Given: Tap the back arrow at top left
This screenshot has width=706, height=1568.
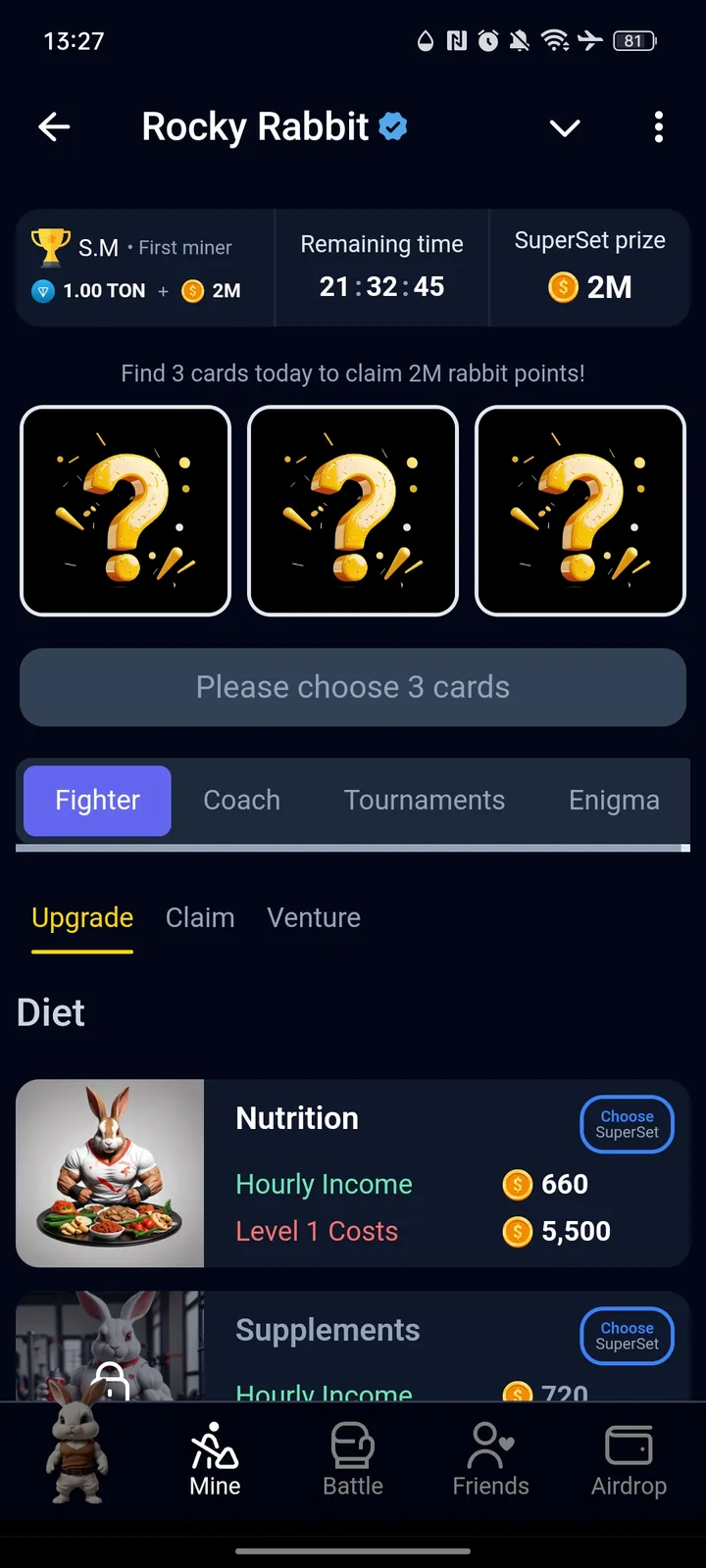Looking at the screenshot, I should 54,126.
